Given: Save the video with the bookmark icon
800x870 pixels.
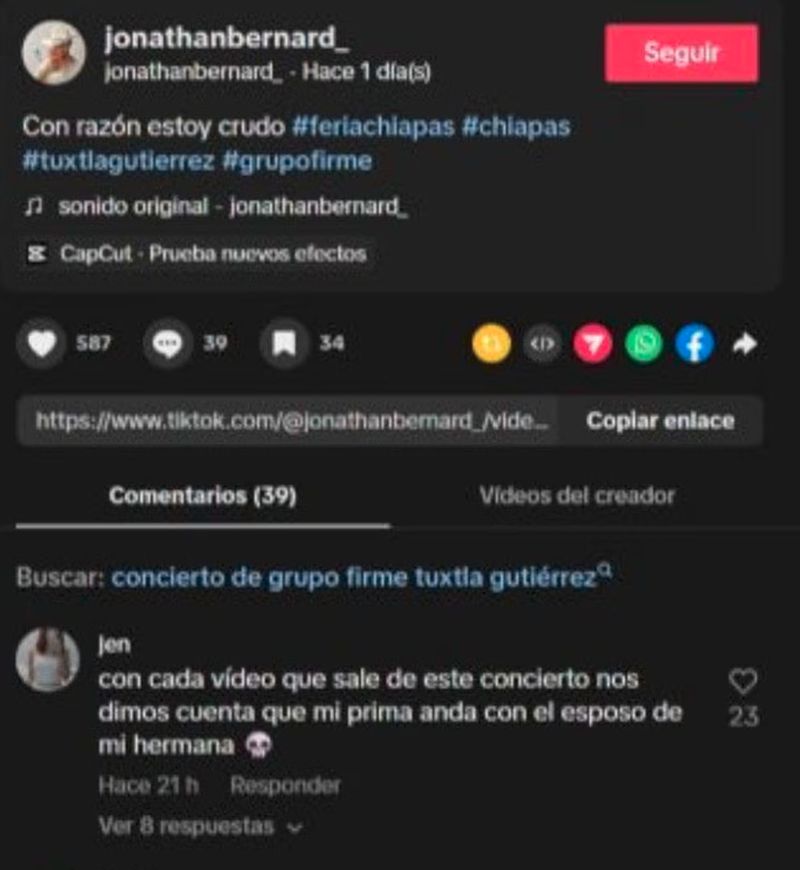Looking at the screenshot, I should [284, 344].
